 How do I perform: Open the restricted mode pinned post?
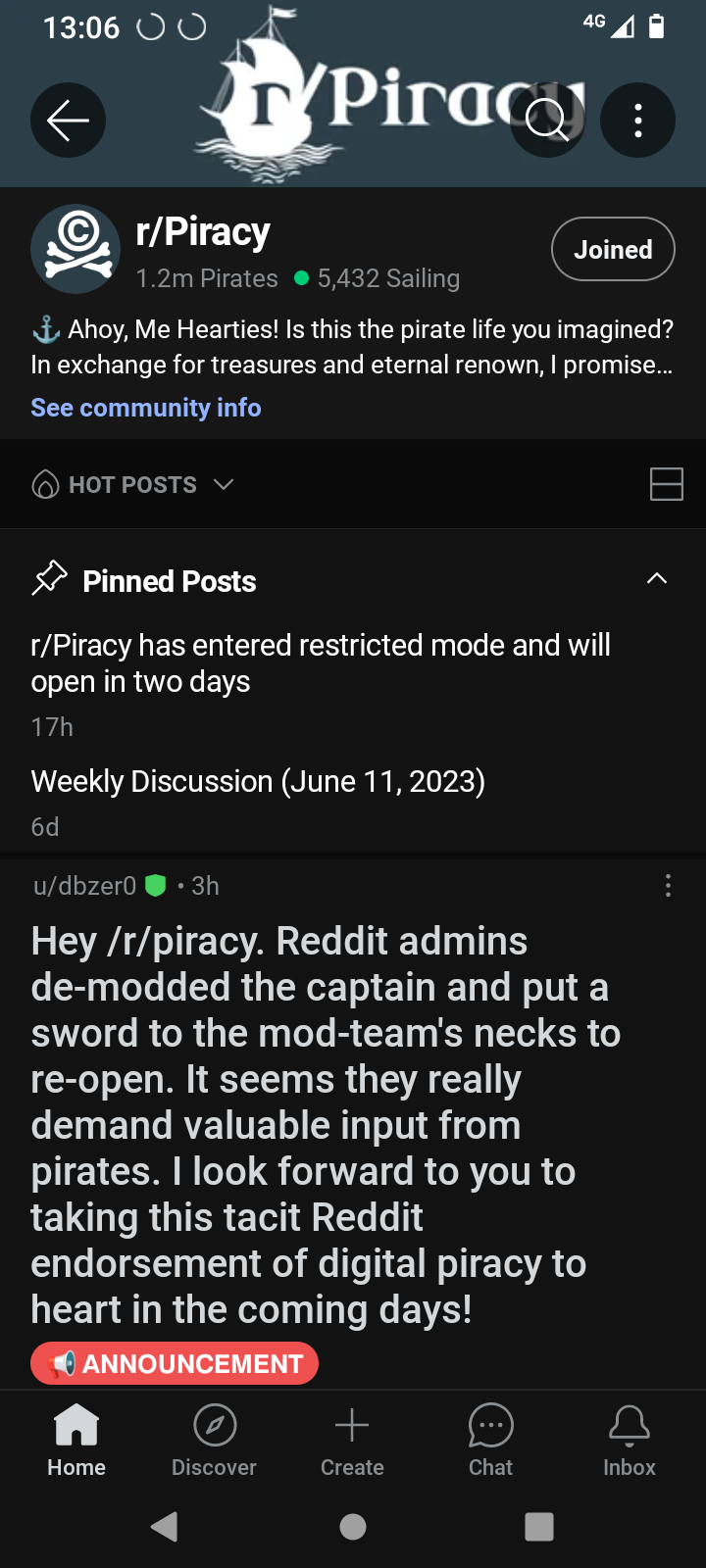(320, 663)
